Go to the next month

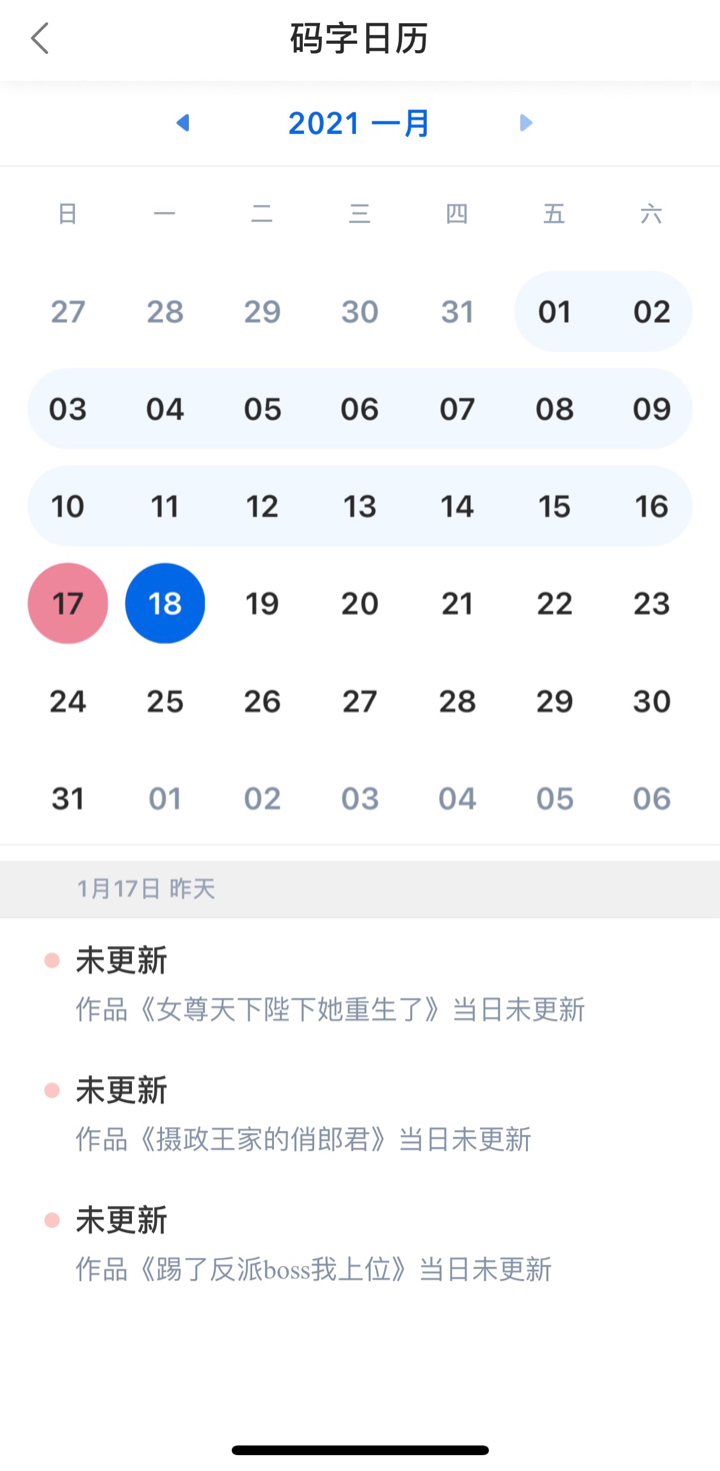[526, 123]
